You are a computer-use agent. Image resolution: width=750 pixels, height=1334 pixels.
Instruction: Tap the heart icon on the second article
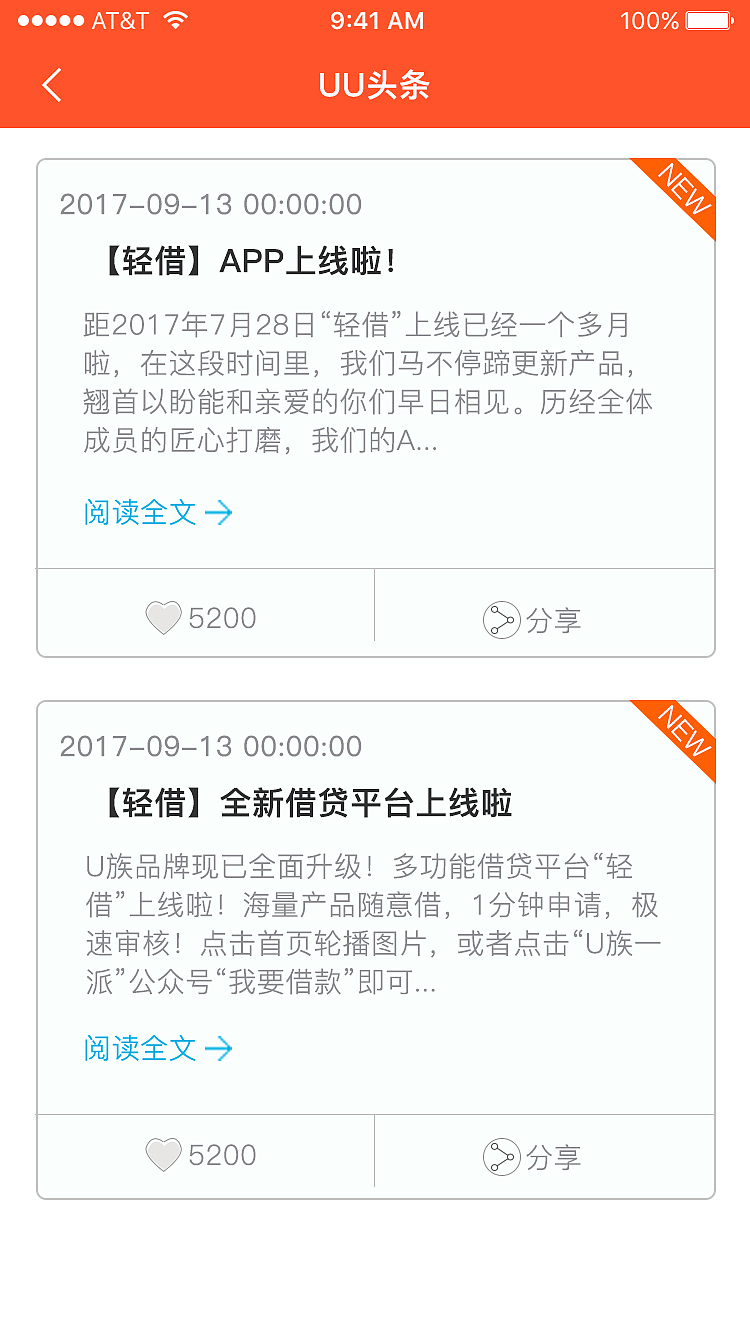click(165, 1156)
